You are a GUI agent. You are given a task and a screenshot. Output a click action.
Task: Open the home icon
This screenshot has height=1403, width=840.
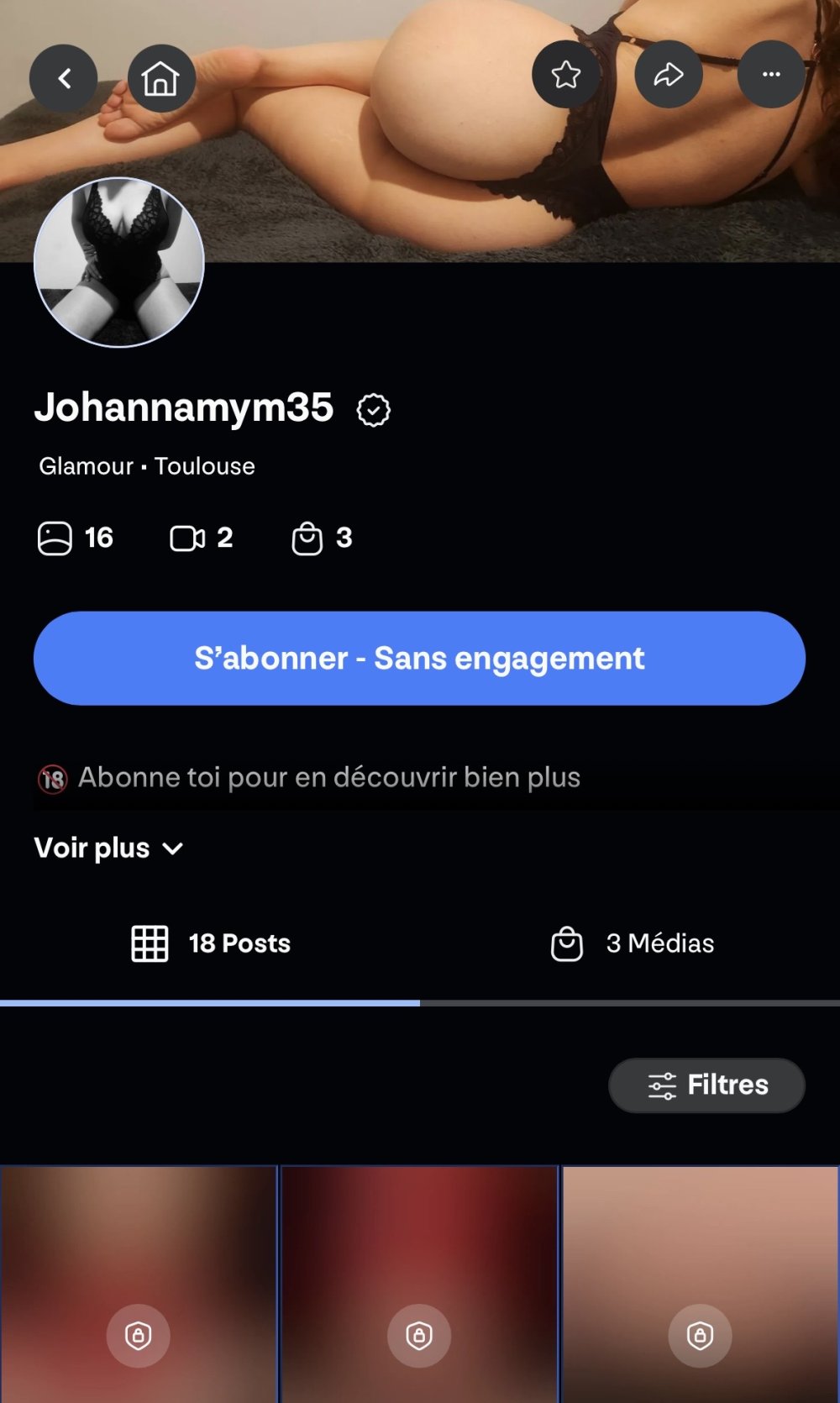[161, 79]
